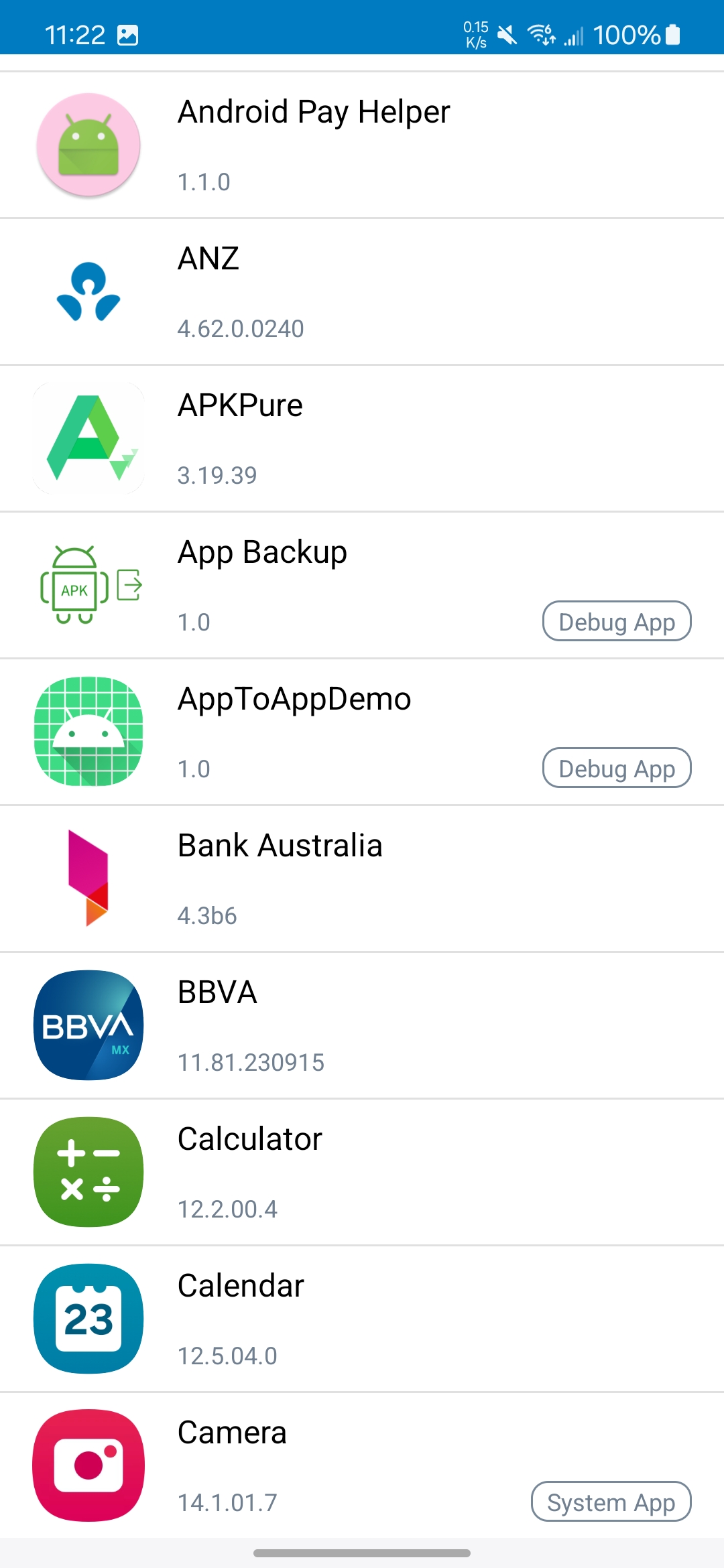Open the Calendar app row
The width and height of the screenshot is (724, 1568).
tap(362, 1319)
